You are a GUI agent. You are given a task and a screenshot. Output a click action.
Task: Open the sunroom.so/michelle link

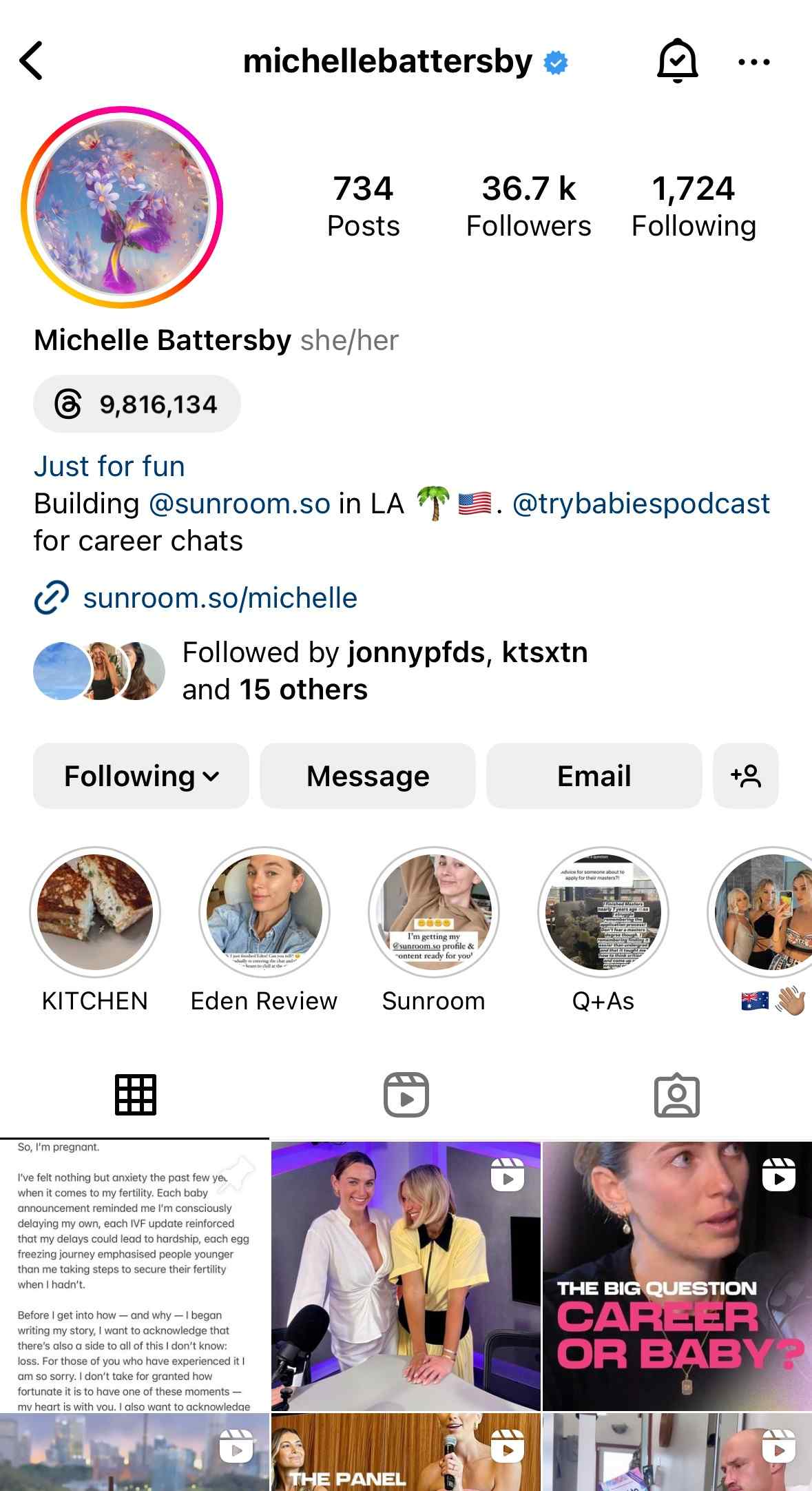coord(220,598)
